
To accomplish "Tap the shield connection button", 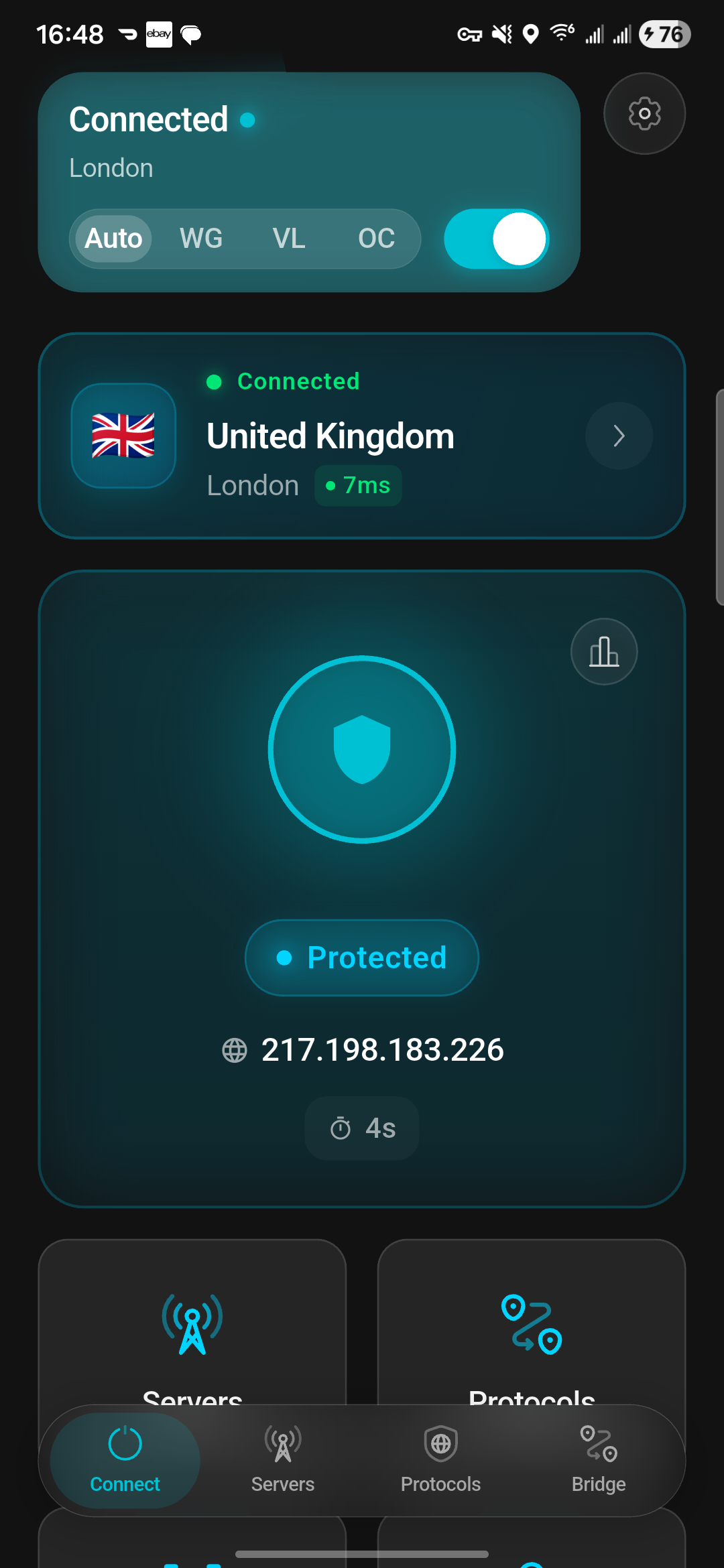I will [362, 749].
